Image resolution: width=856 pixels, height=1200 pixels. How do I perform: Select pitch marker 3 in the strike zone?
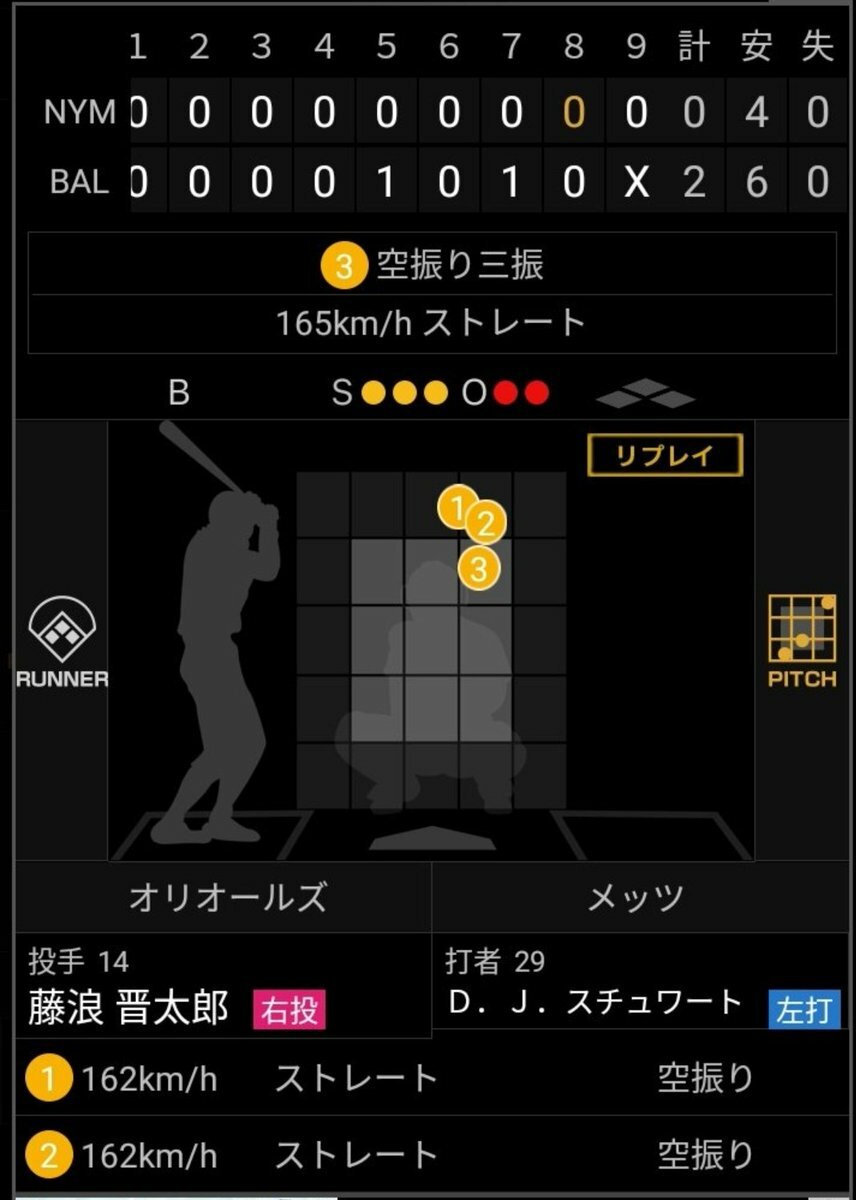pos(479,569)
